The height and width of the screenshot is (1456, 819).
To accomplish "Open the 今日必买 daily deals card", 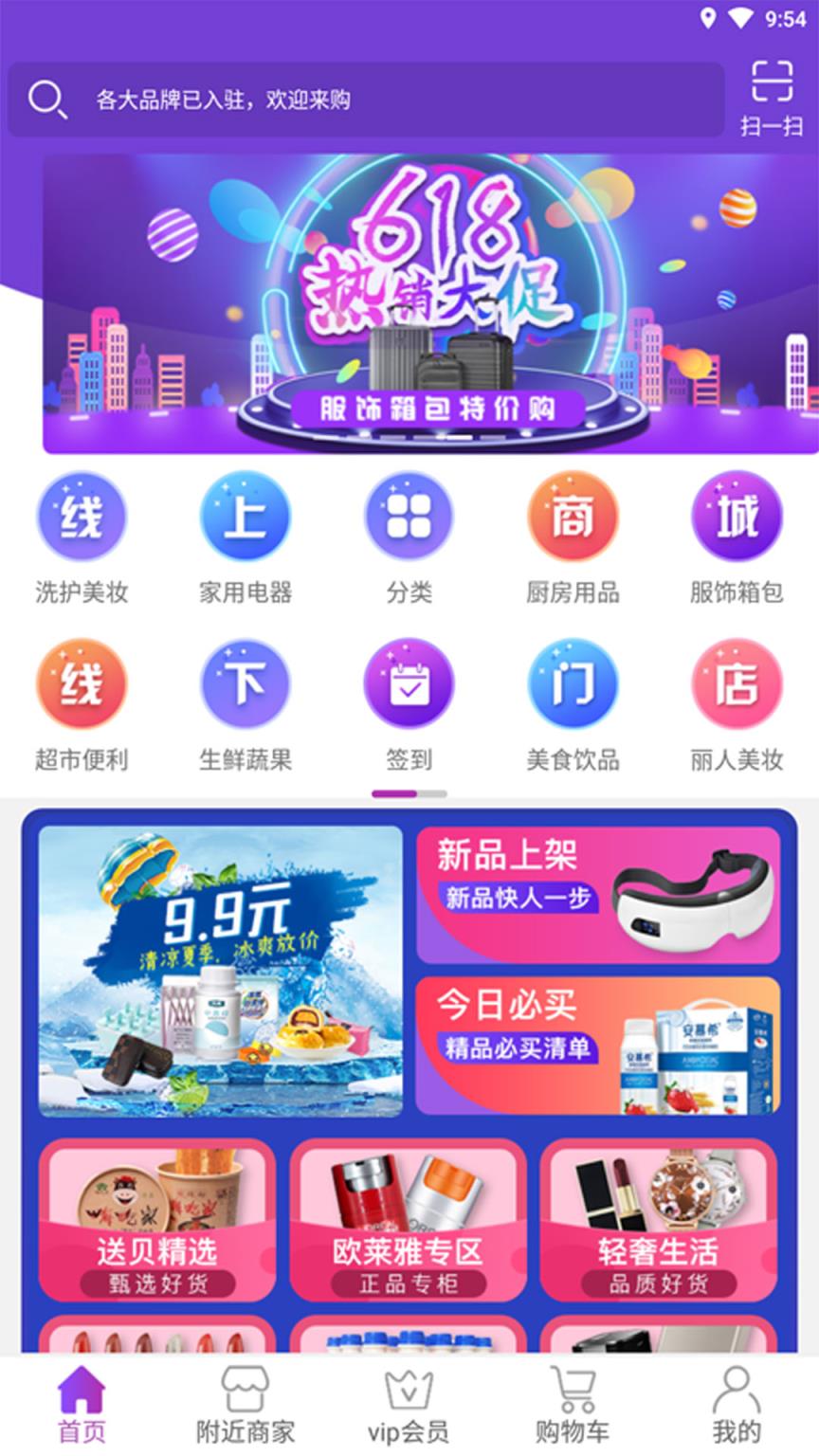I will (602, 1047).
